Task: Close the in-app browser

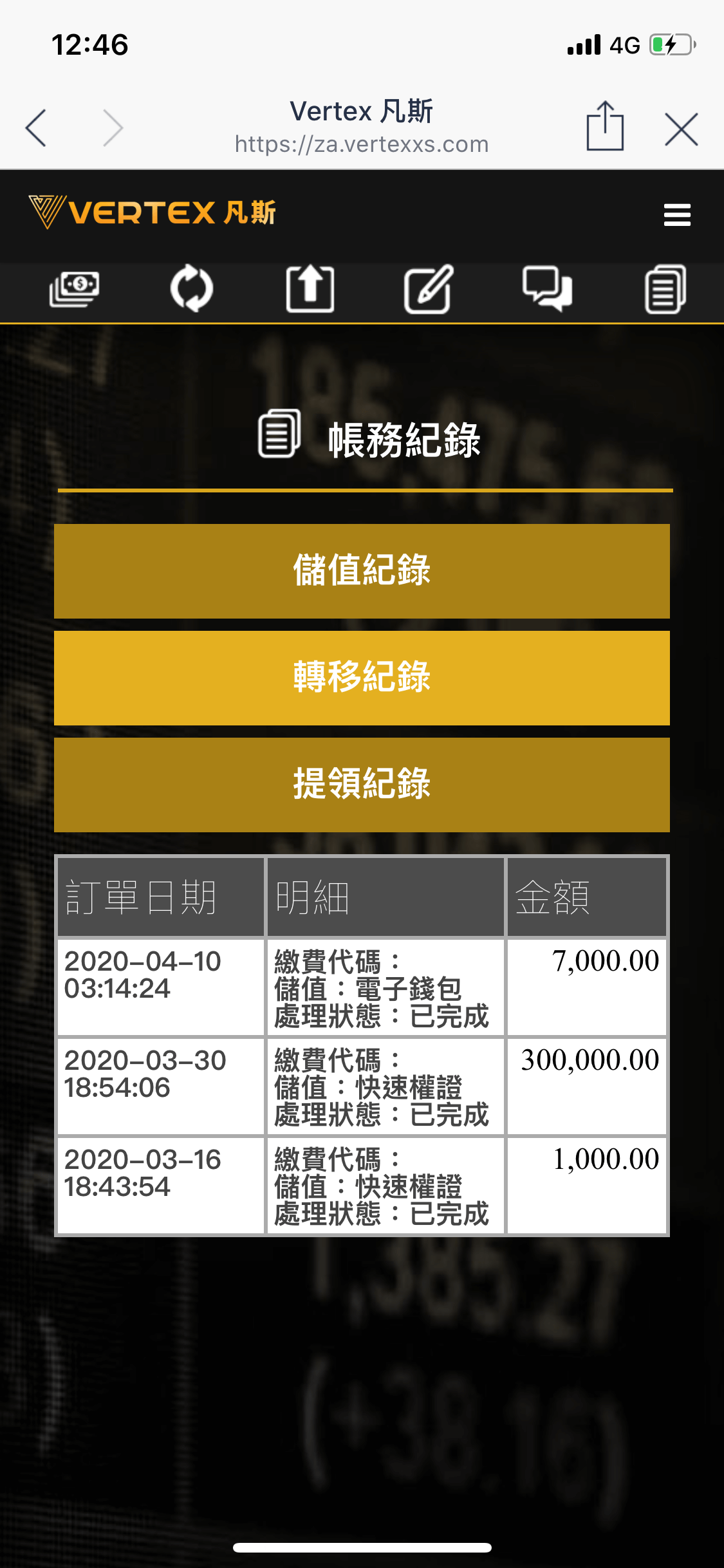Action: point(681,129)
